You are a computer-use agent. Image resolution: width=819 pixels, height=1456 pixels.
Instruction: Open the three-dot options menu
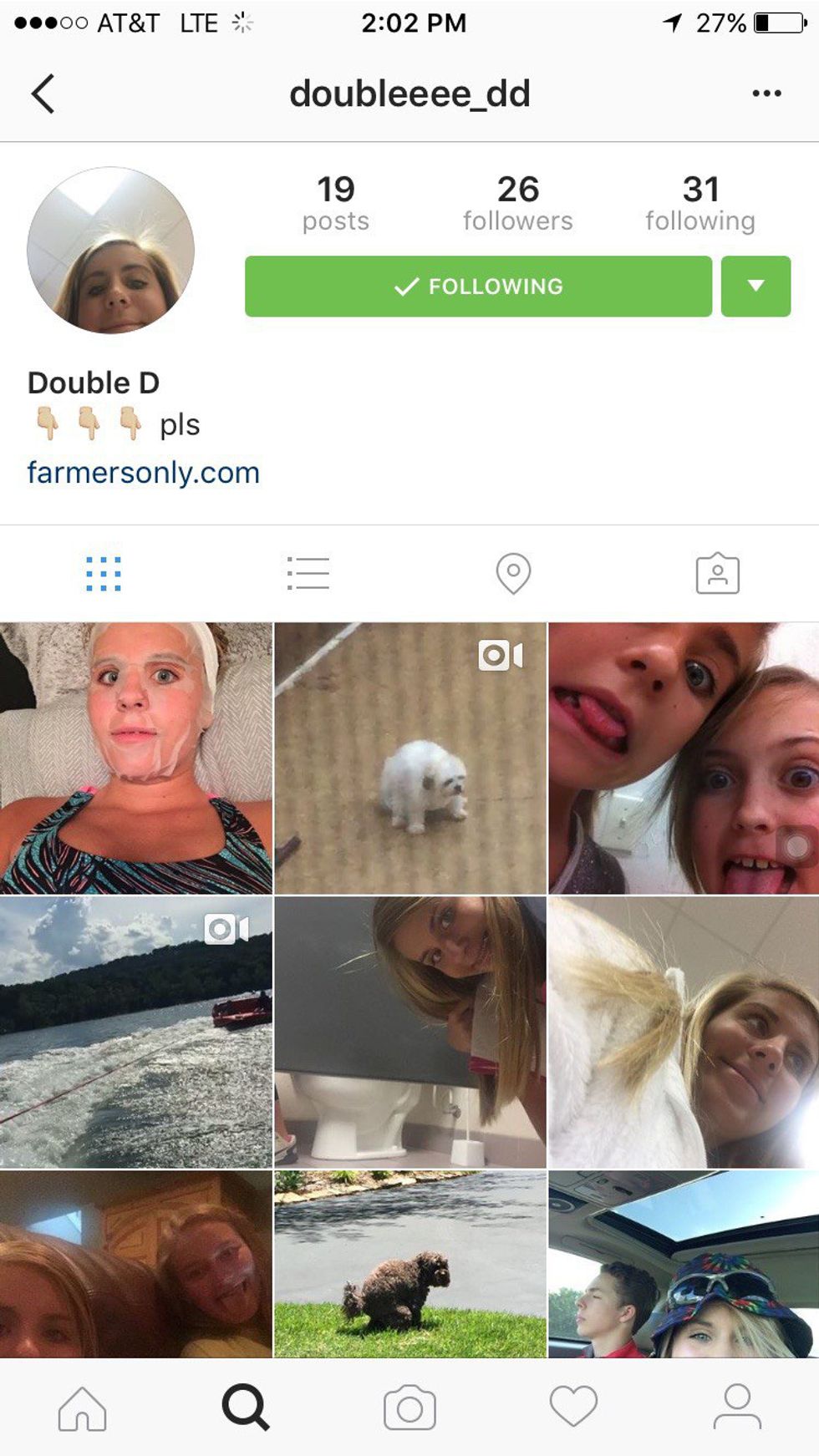click(766, 94)
